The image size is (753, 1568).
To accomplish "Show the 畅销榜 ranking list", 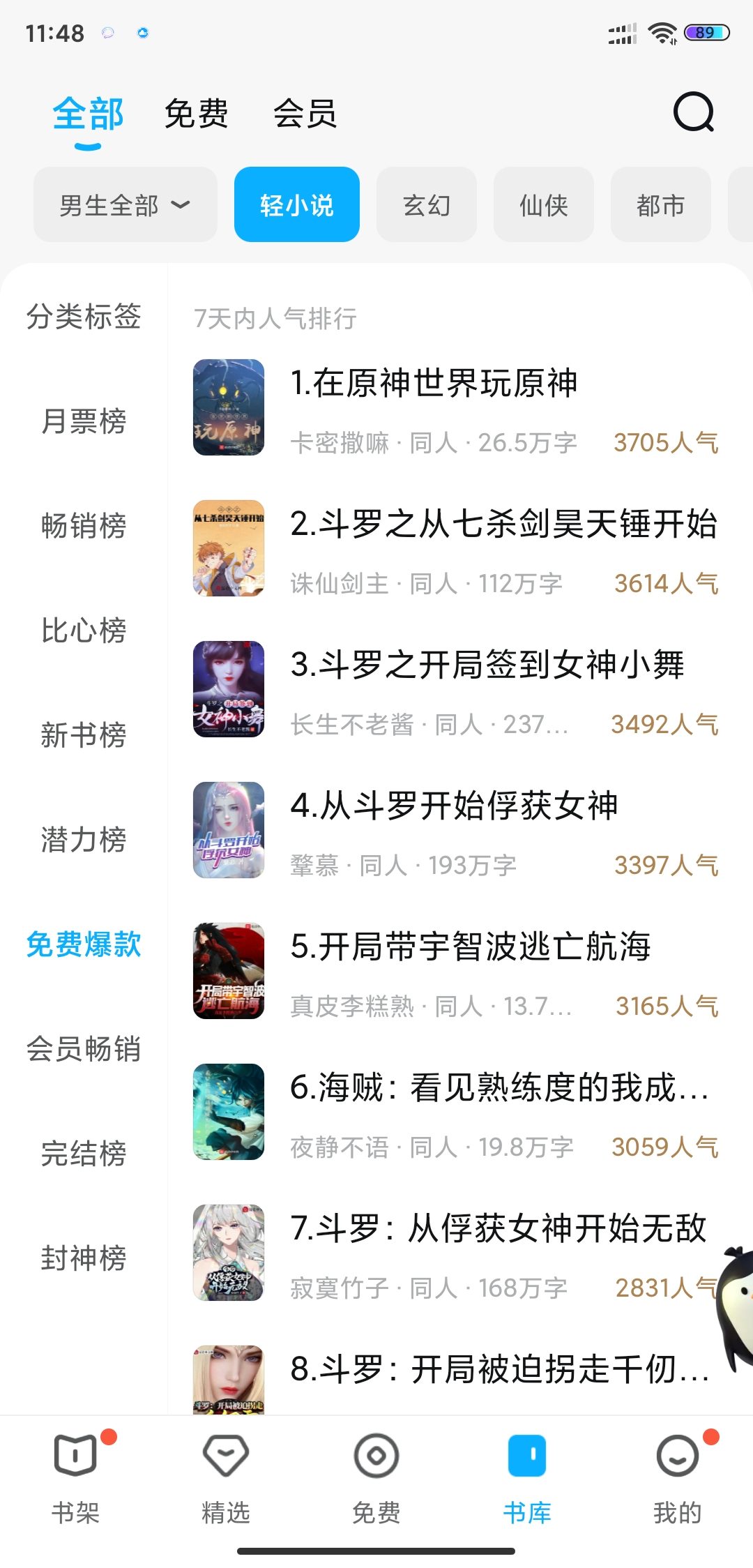I will 84,526.
